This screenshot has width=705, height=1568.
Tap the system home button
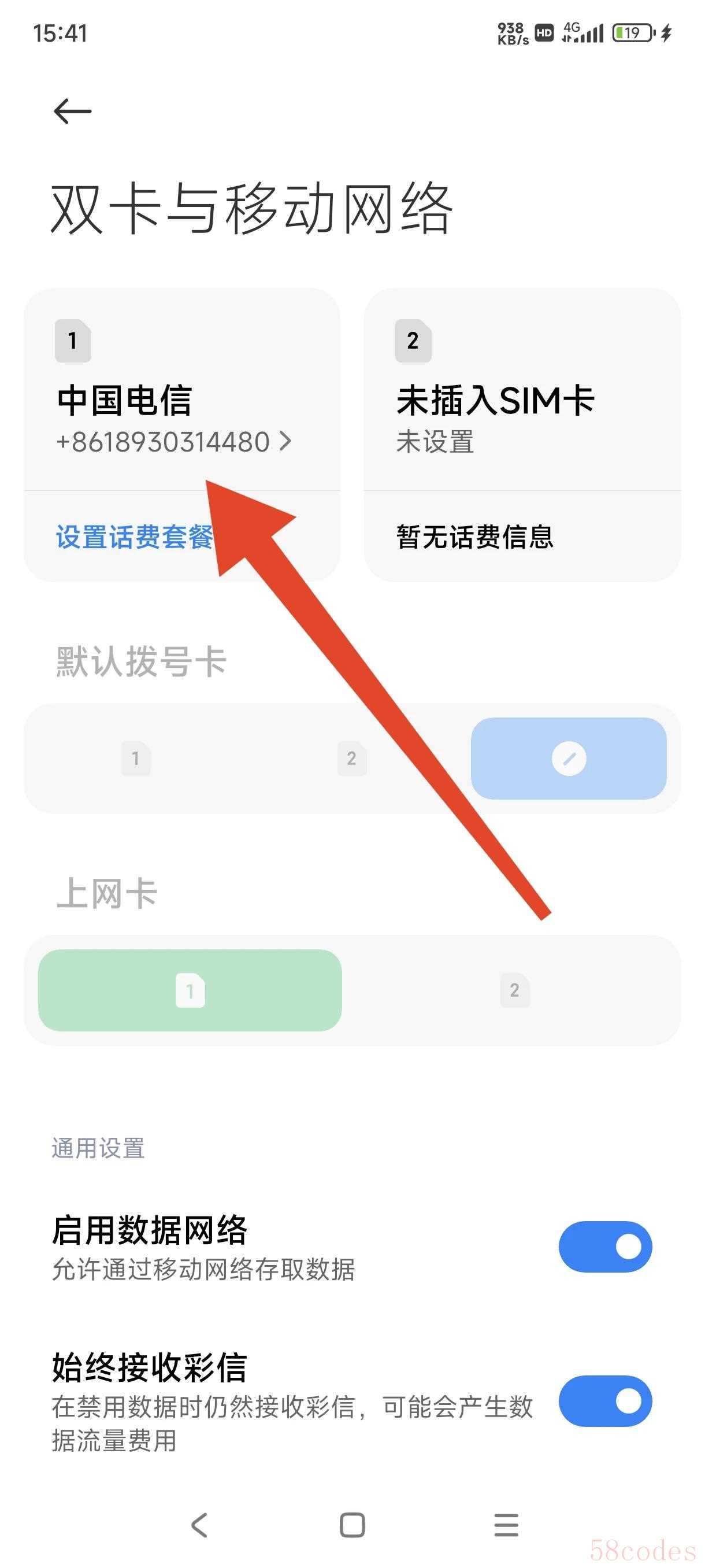[x=352, y=1525]
